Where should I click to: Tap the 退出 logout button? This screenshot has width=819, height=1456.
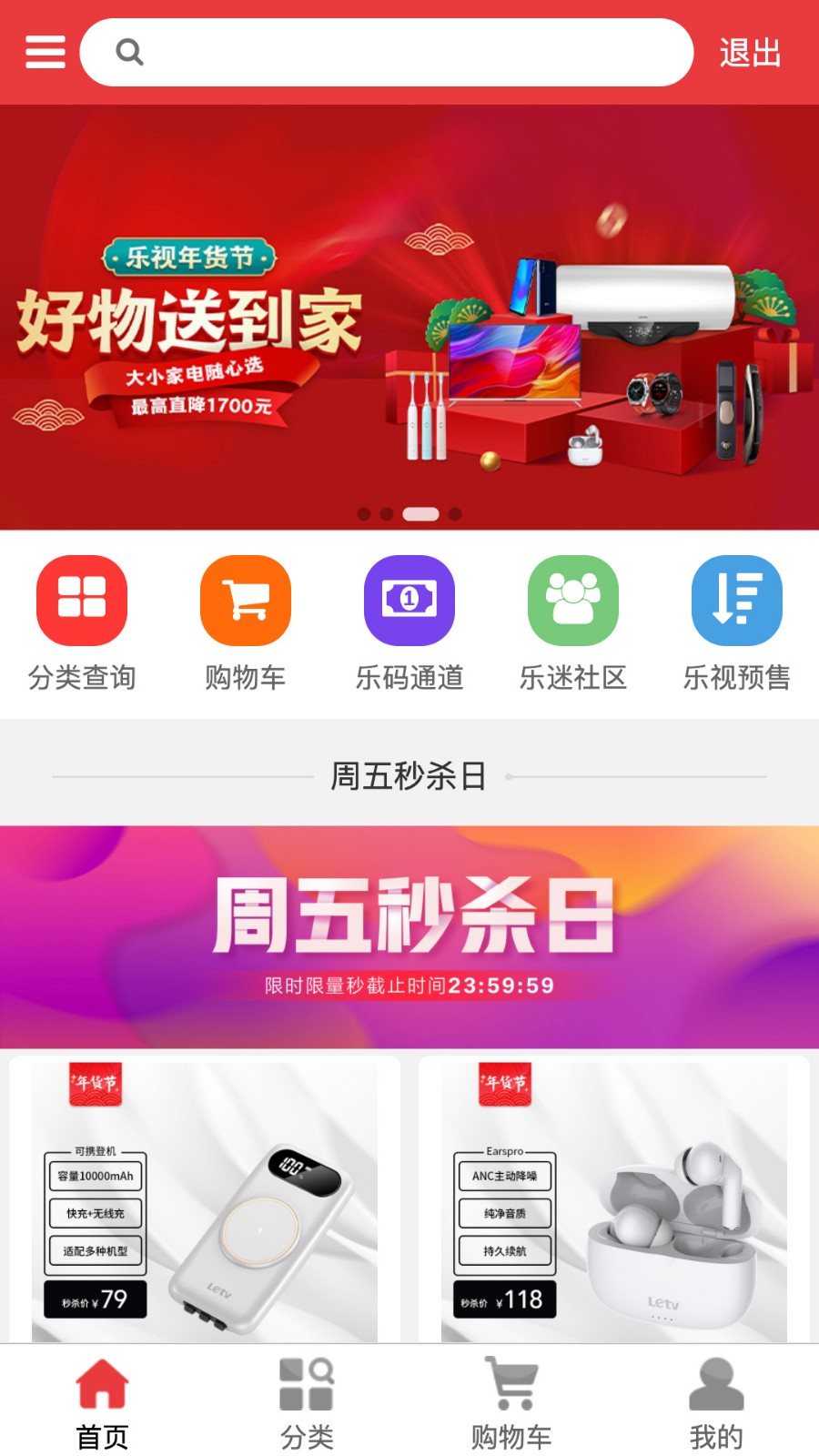750,53
